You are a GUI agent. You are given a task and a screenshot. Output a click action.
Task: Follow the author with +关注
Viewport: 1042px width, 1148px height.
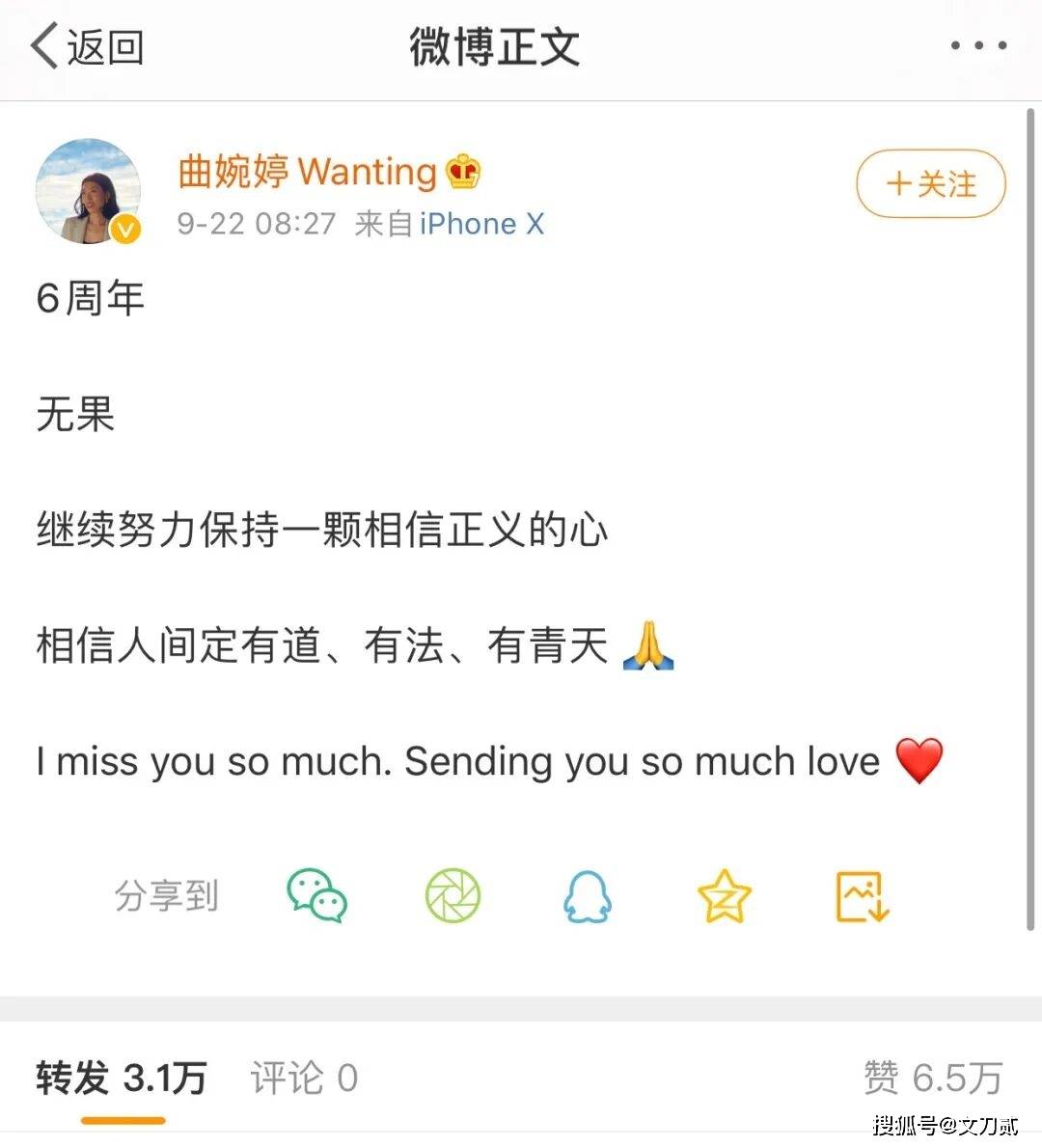tap(930, 183)
